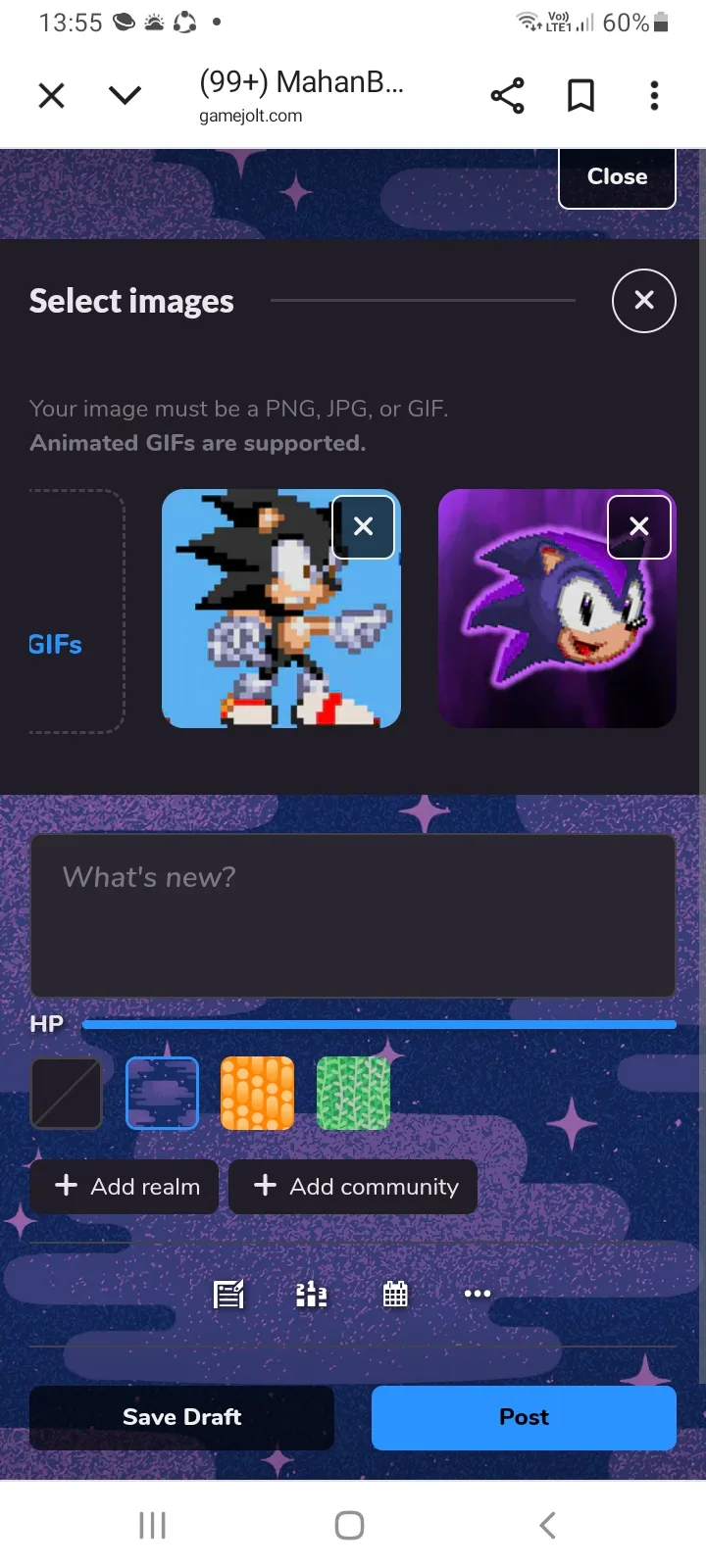Viewport: 706px width, 1568px height.
Task: Choose the purple starry background
Action: (x=162, y=1094)
